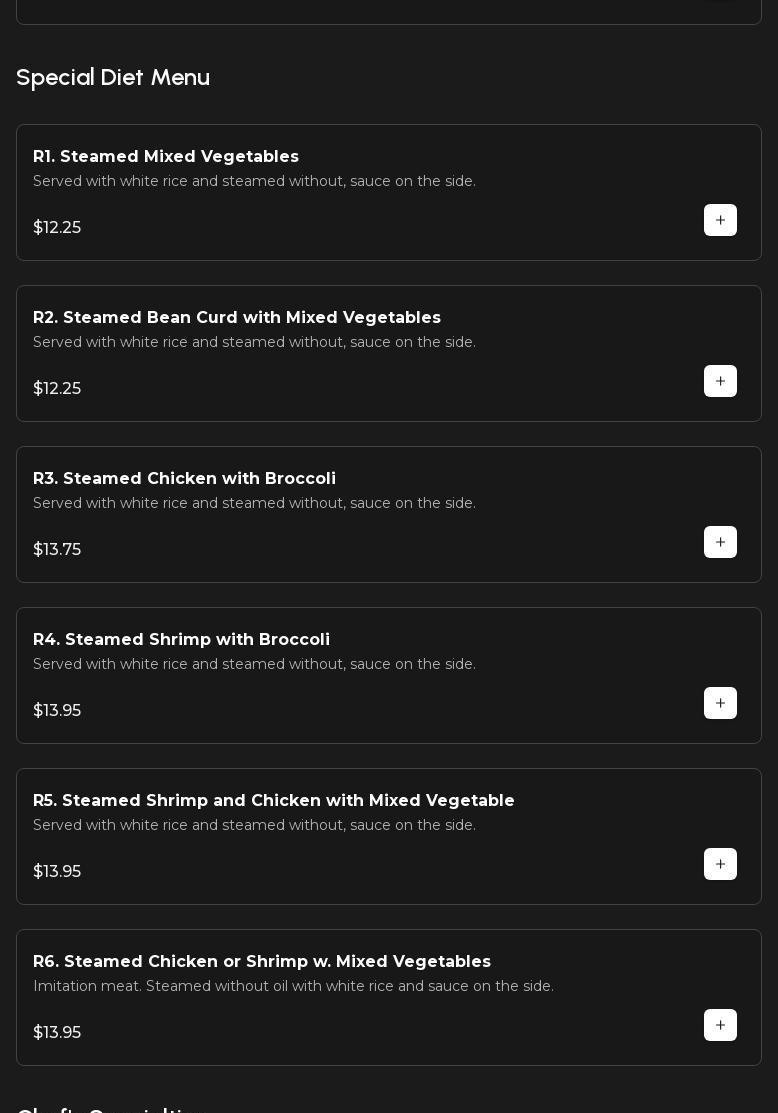Screen dimensions: 778x1113
Task: Add R1. Steamed Mixed Vegetables to order
Action: click(x=720, y=220)
